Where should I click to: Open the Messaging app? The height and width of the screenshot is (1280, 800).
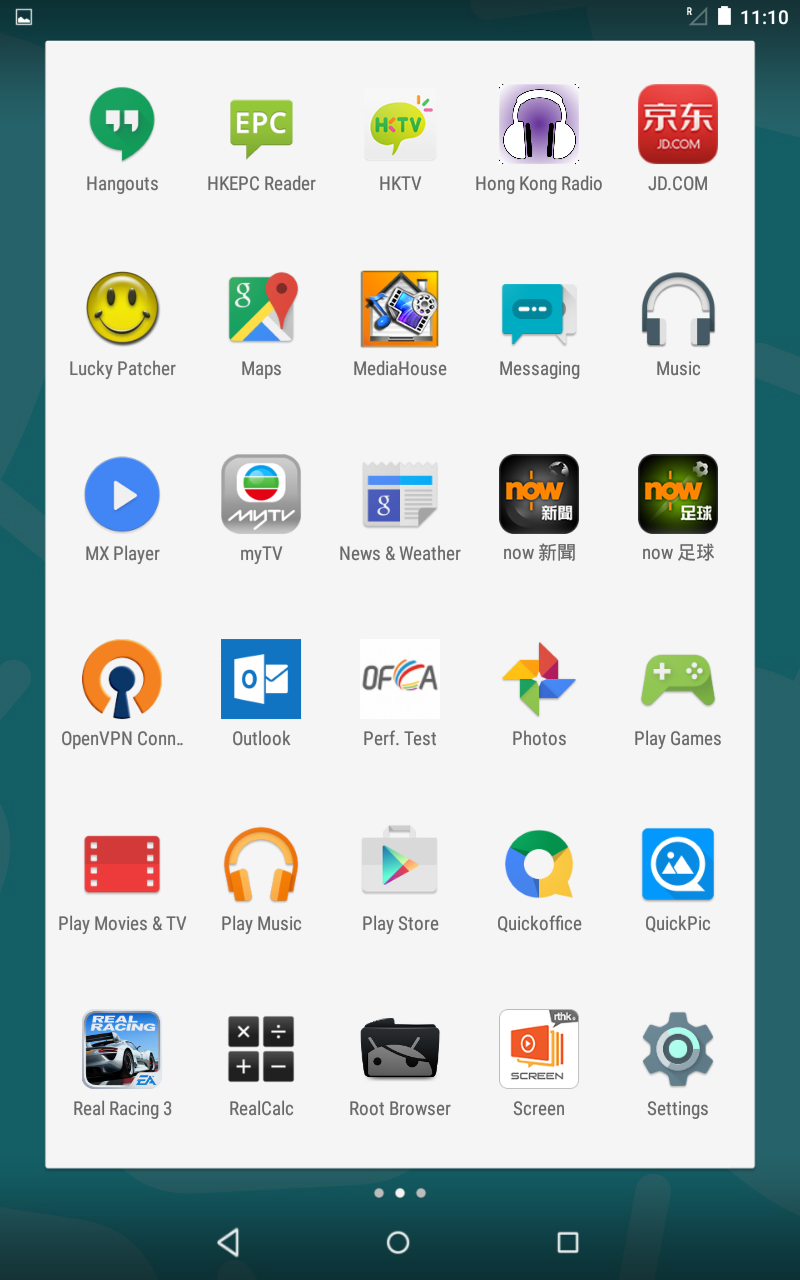pyautogui.click(x=539, y=310)
